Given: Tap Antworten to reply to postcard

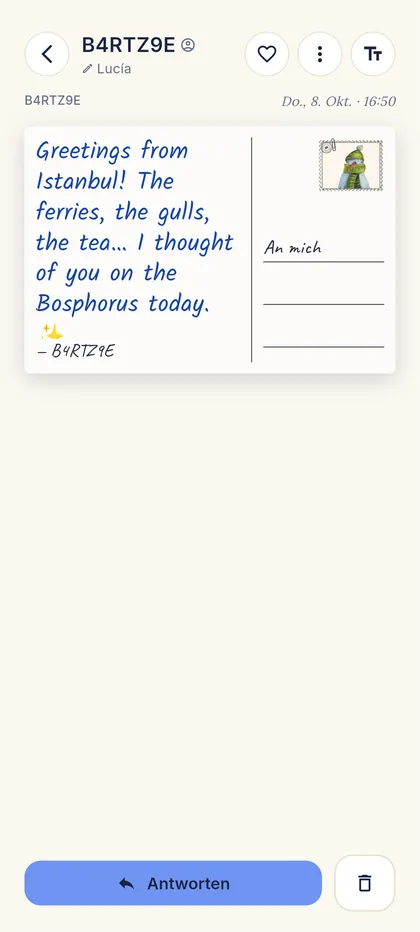Looking at the screenshot, I should pyautogui.click(x=173, y=883).
